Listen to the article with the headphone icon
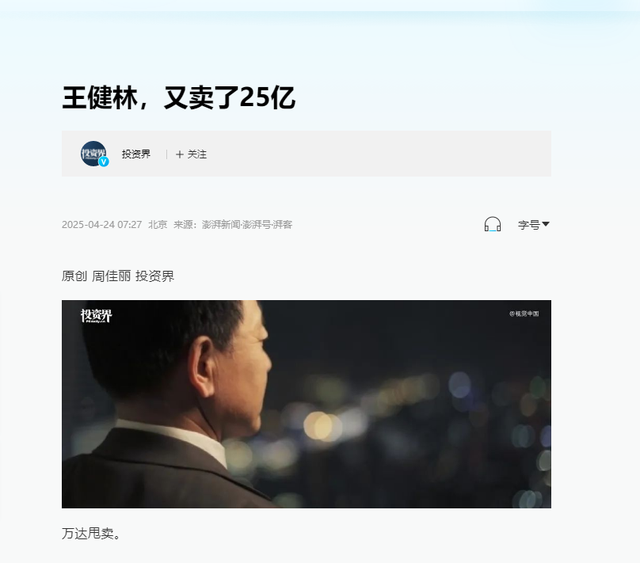 tap(492, 224)
